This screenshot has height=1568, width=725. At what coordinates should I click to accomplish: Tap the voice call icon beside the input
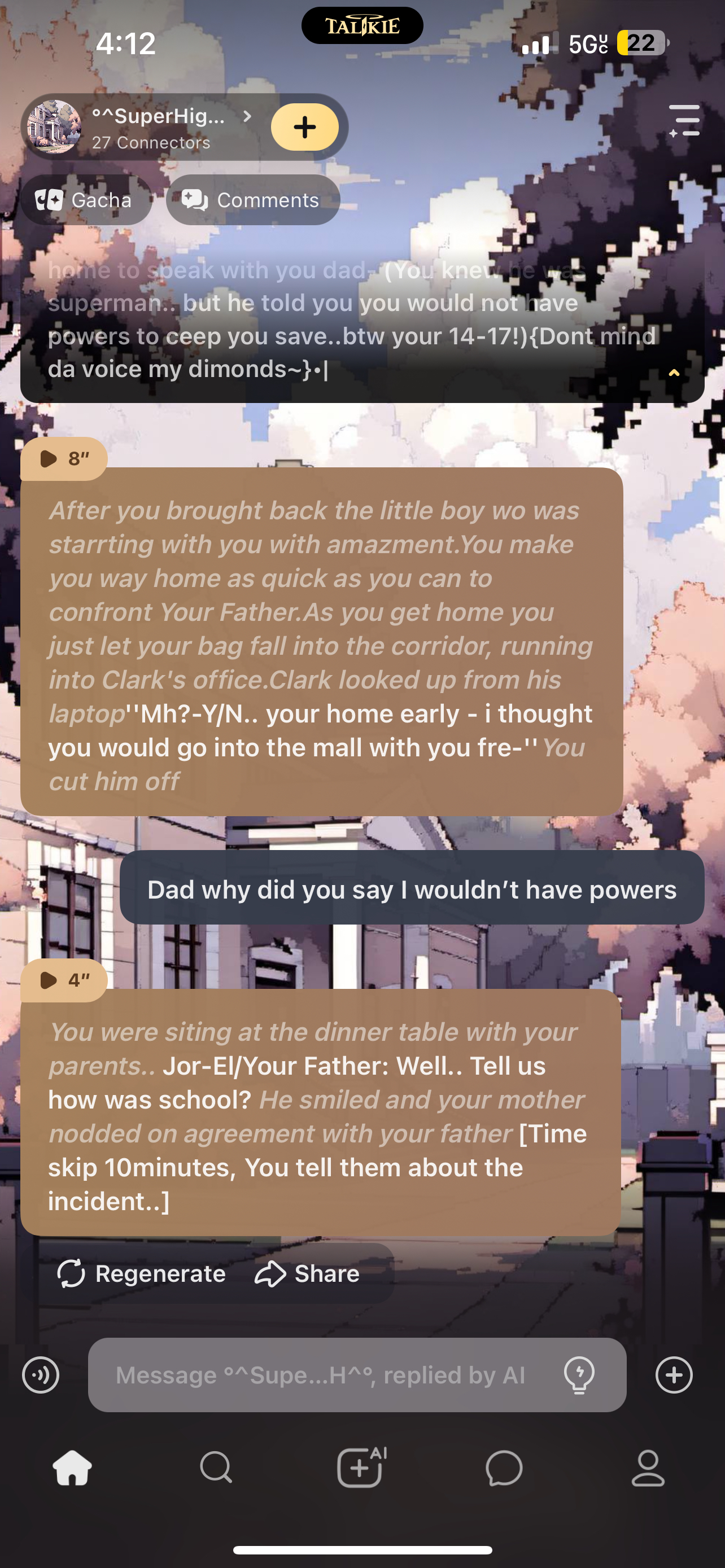tap(41, 1374)
